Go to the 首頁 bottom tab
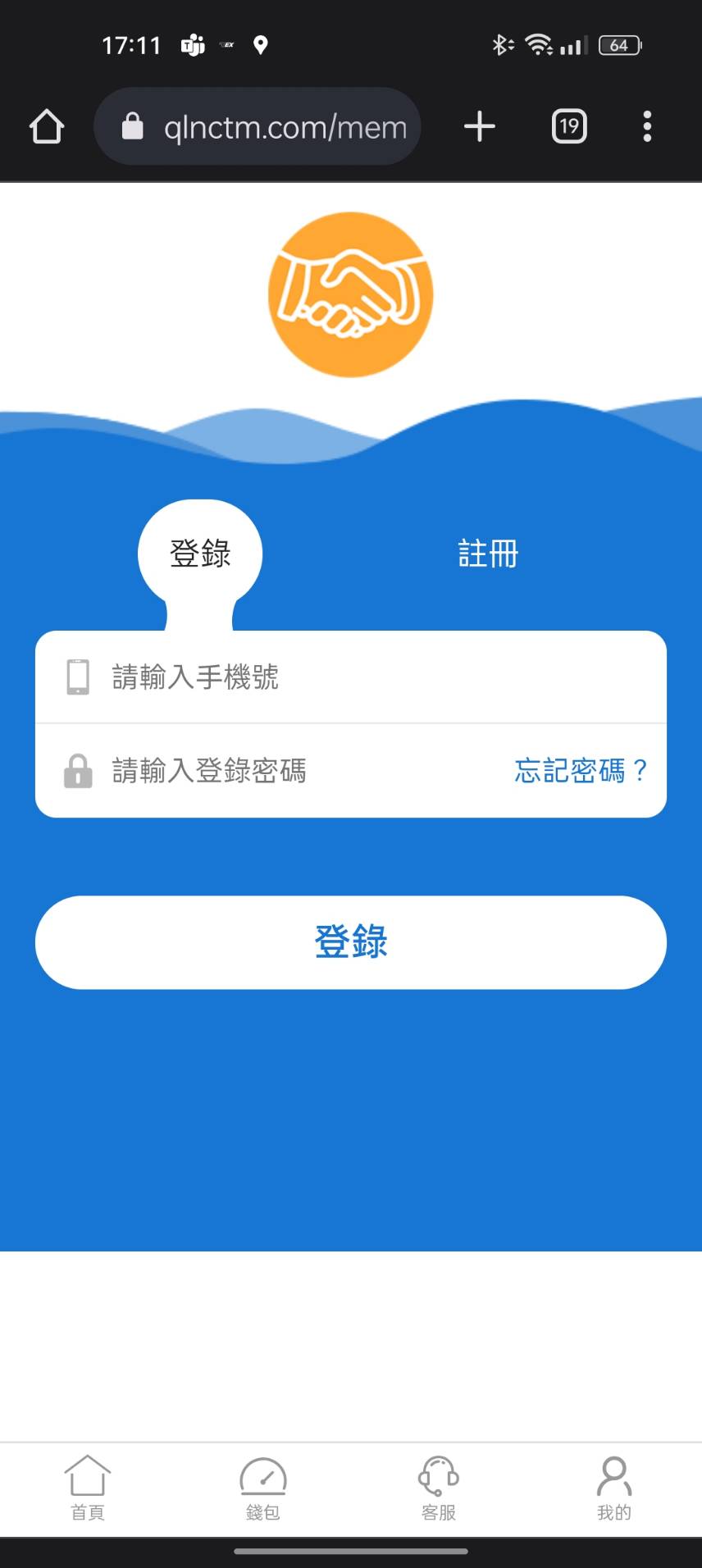The width and height of the screenshot is (702, 1568). coord(88,1488)
